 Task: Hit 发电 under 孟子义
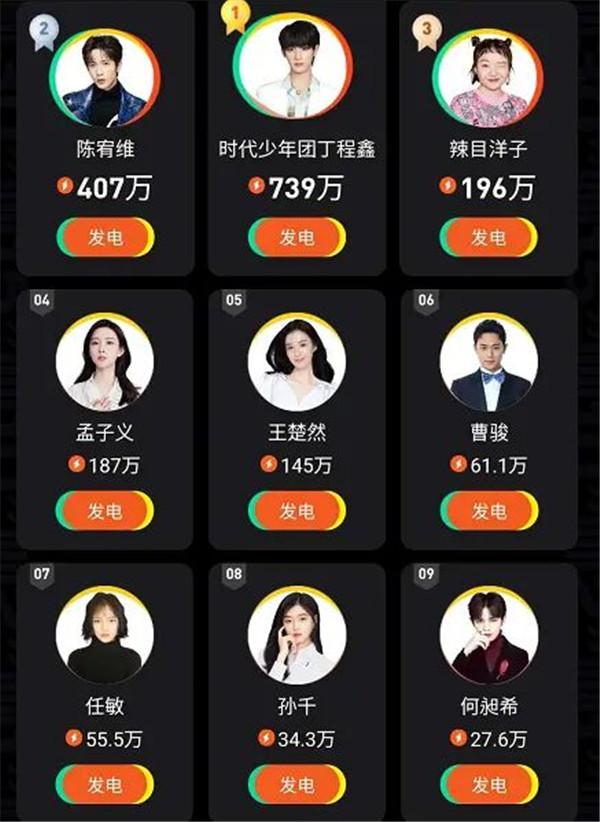[104, 511]
